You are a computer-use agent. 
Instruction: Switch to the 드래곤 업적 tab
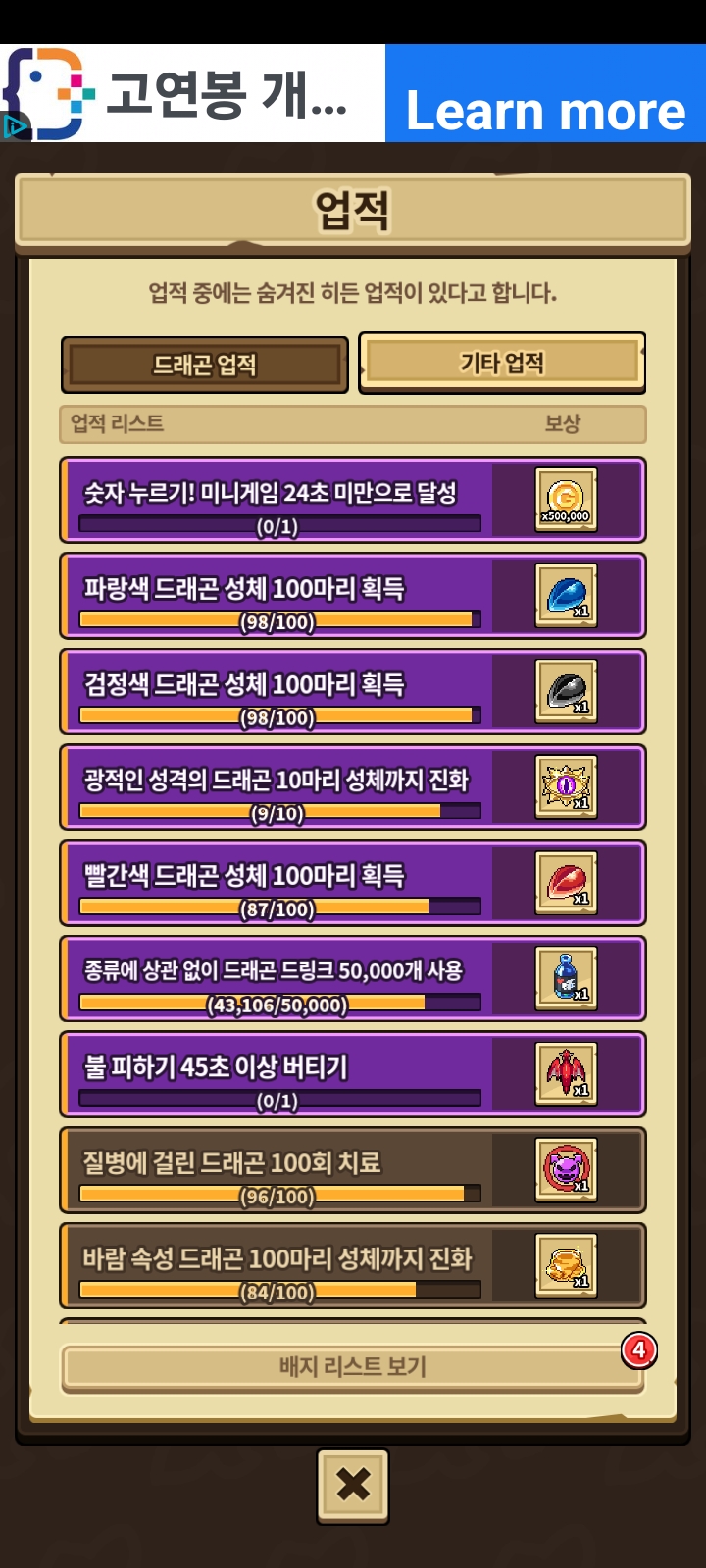coord(205,365)
